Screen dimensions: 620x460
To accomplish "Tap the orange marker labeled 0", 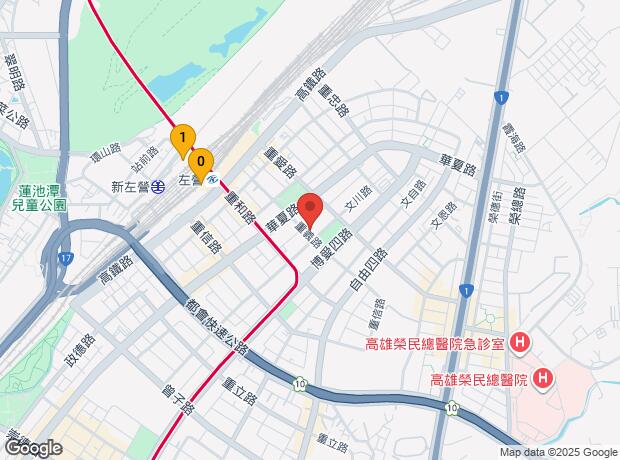I will pos(201,161).
